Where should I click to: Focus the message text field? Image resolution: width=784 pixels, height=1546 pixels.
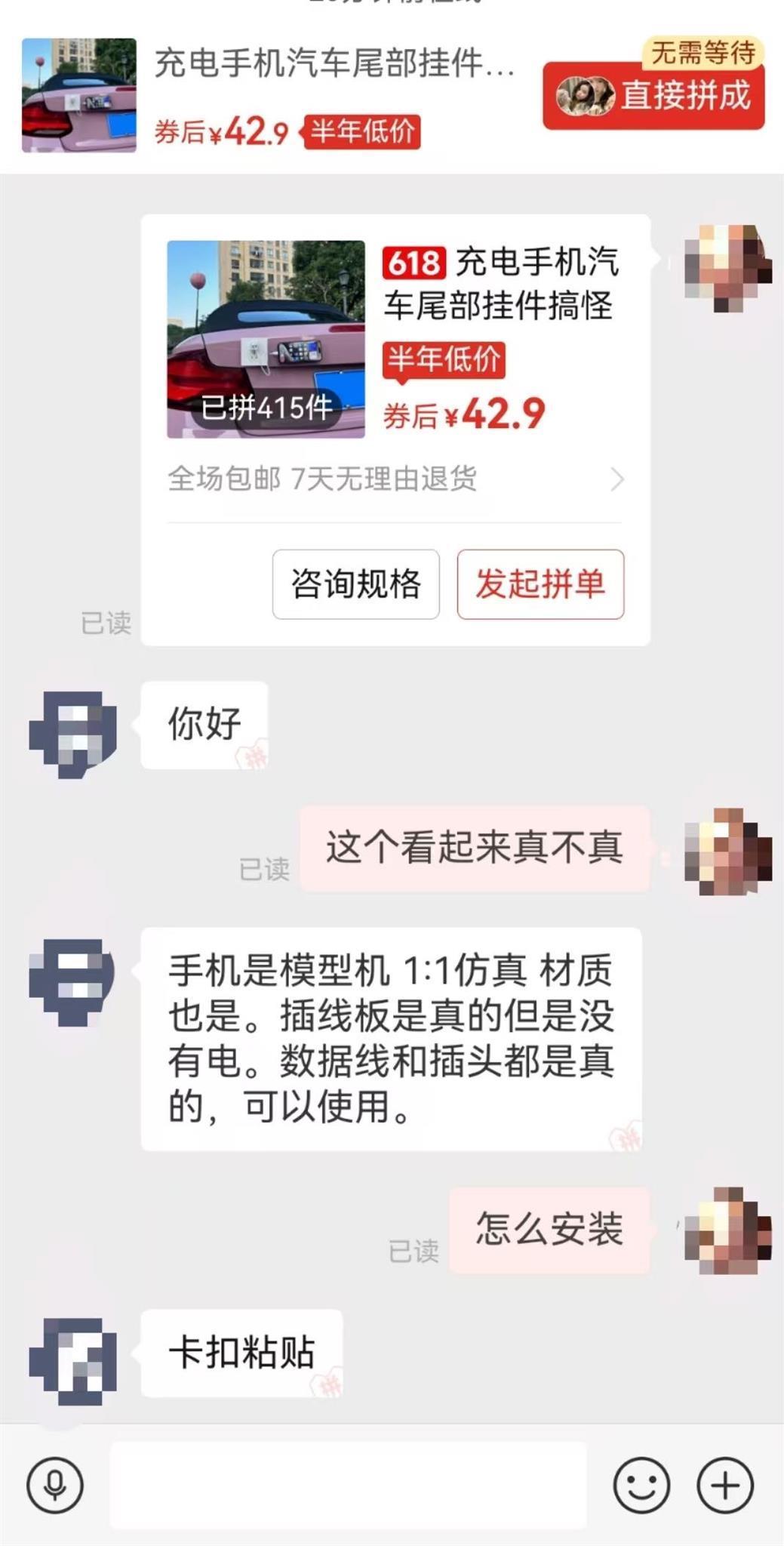(x=348, y=1485)
